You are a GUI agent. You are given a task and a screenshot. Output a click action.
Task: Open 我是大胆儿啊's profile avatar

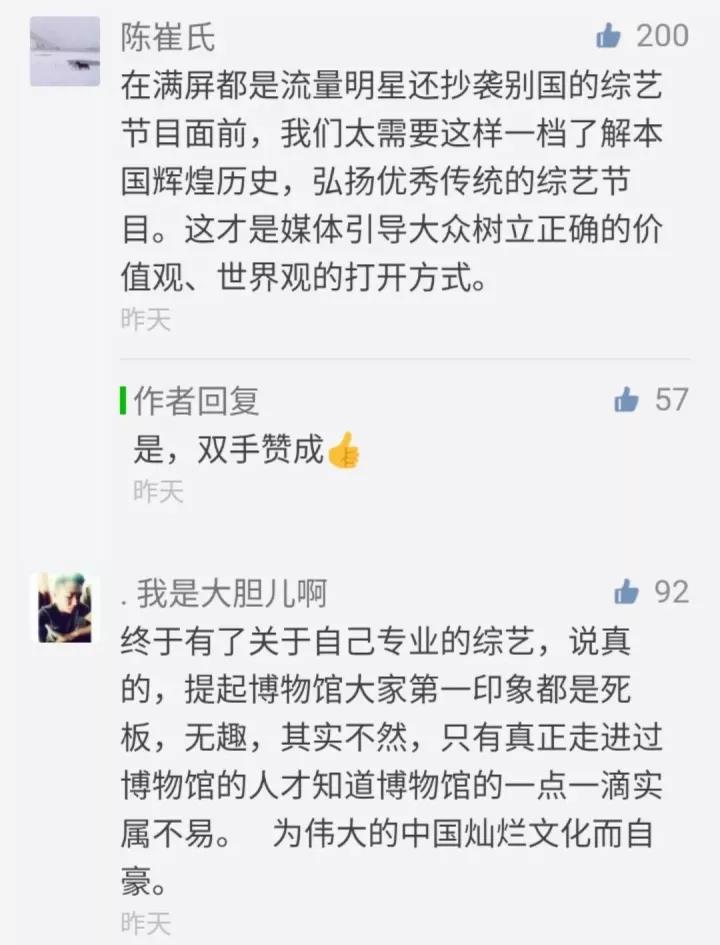(65, 608)
